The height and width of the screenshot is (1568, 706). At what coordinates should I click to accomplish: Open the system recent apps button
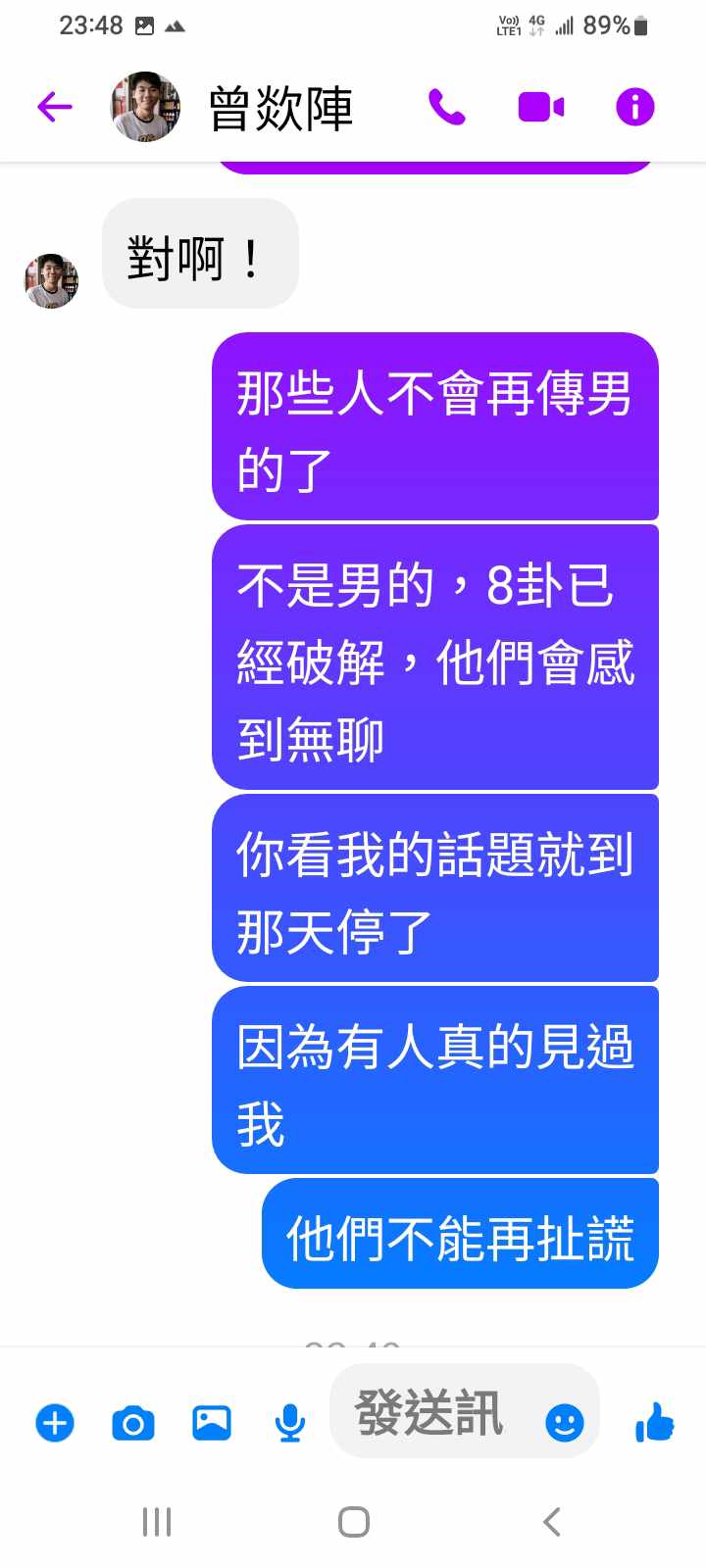coord(157,1522)
